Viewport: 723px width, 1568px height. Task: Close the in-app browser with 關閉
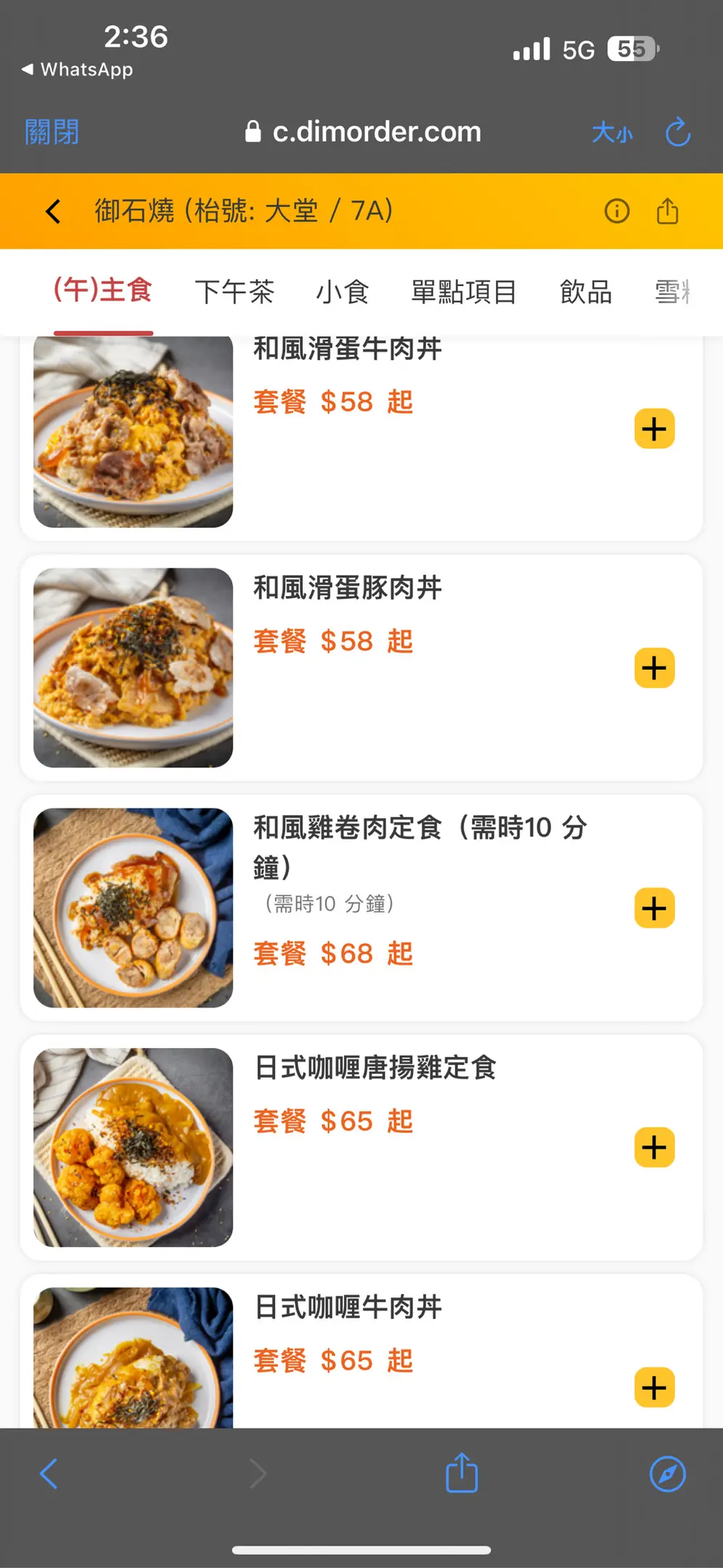pyautogui.click(x=52, y=132)
